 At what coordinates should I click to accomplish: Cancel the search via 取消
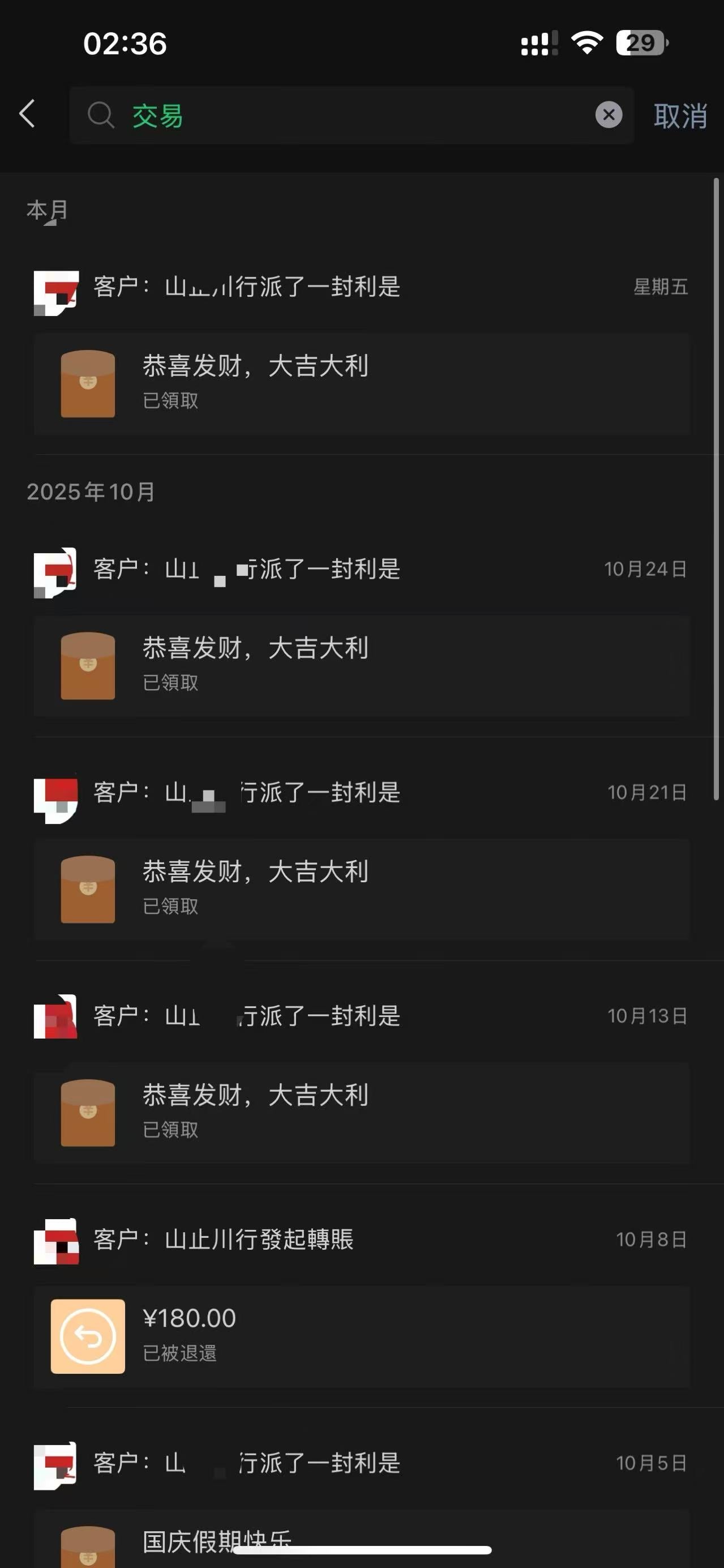[680, 116]
